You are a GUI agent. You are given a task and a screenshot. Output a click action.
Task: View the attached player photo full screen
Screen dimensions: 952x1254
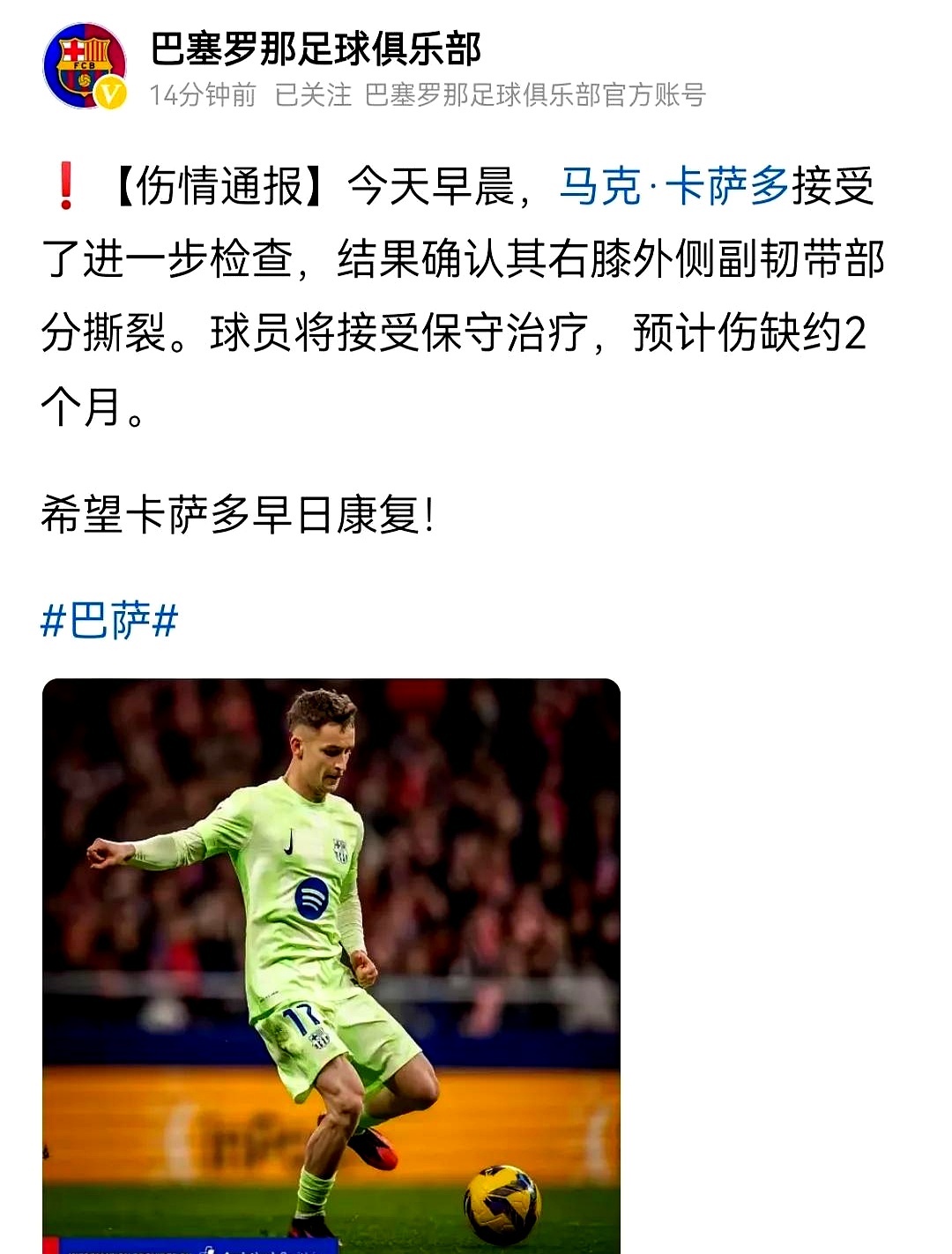coord(331,965)
